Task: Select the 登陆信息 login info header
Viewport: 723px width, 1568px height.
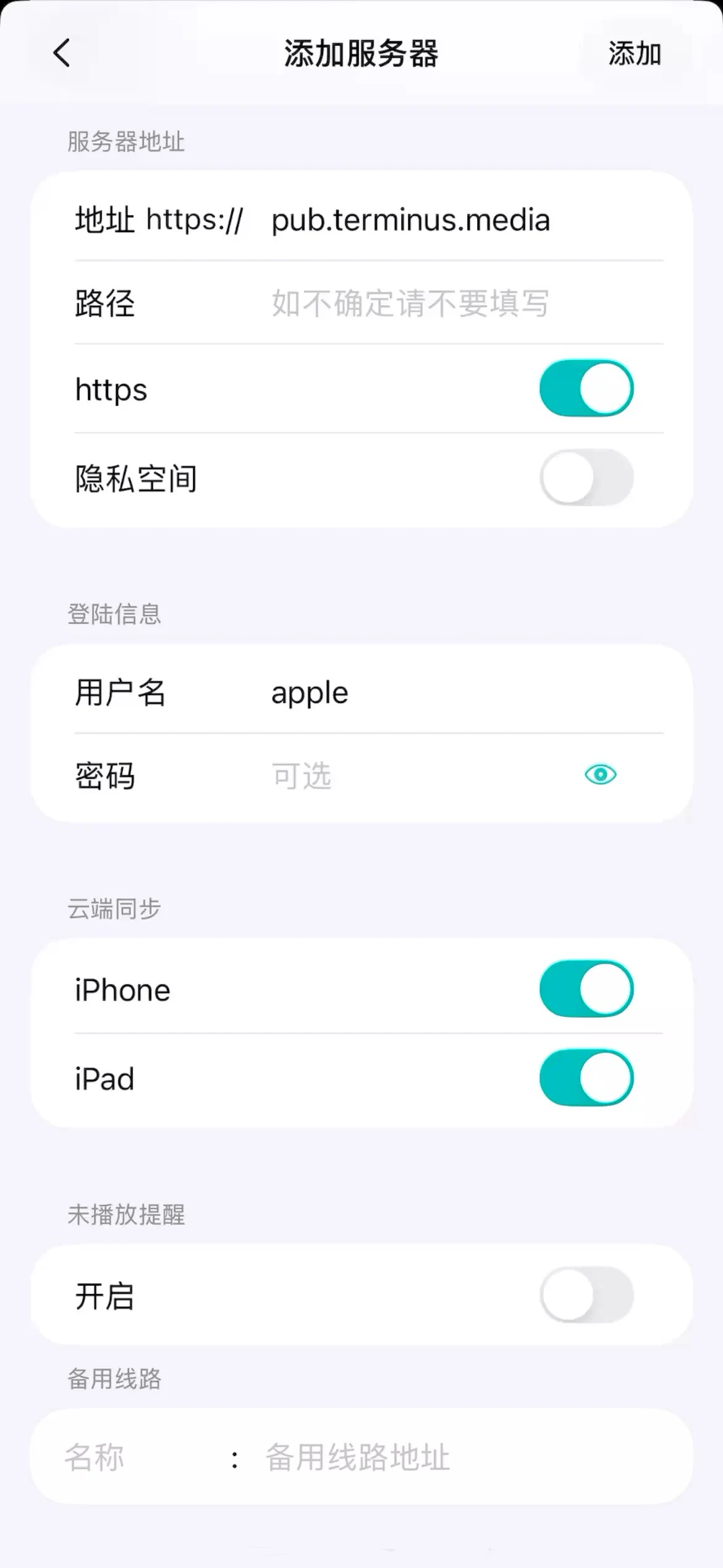Action: 114,612
